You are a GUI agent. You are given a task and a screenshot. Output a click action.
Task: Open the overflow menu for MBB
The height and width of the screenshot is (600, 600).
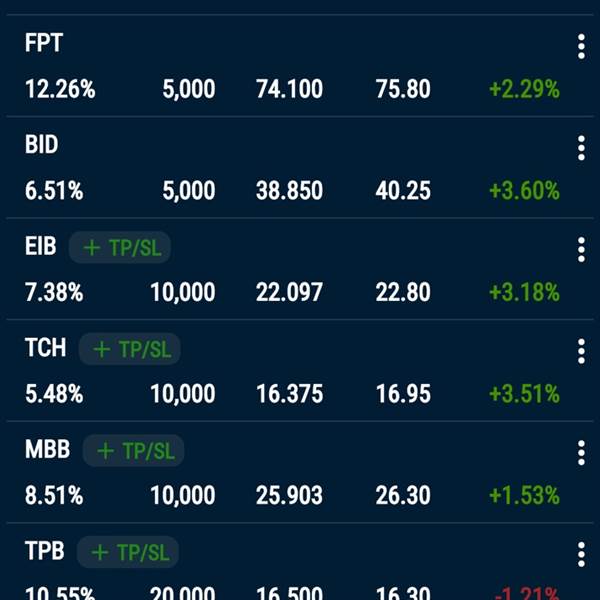point(581,453)
